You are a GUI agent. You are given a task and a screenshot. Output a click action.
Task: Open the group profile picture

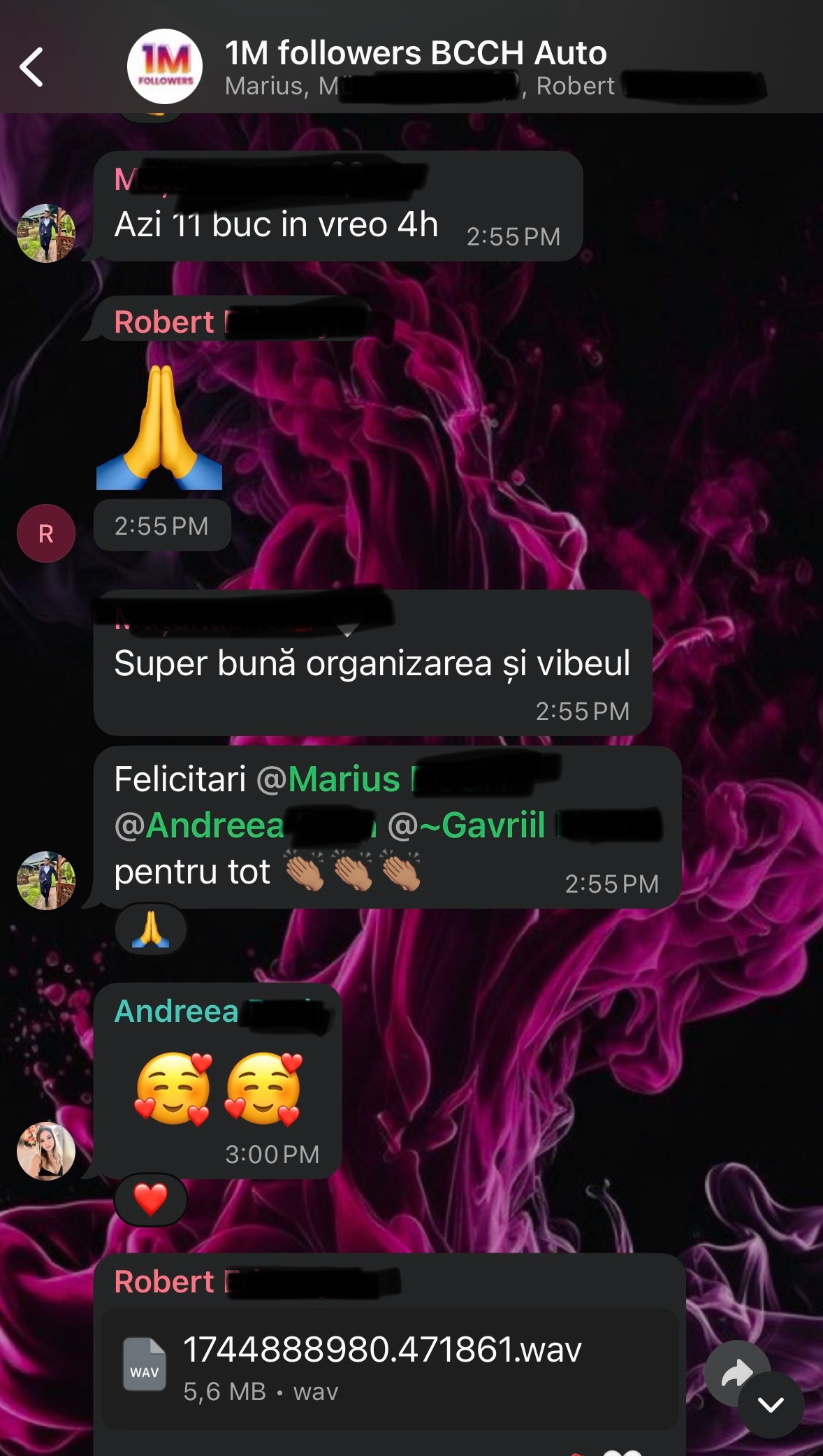[165, 67]
